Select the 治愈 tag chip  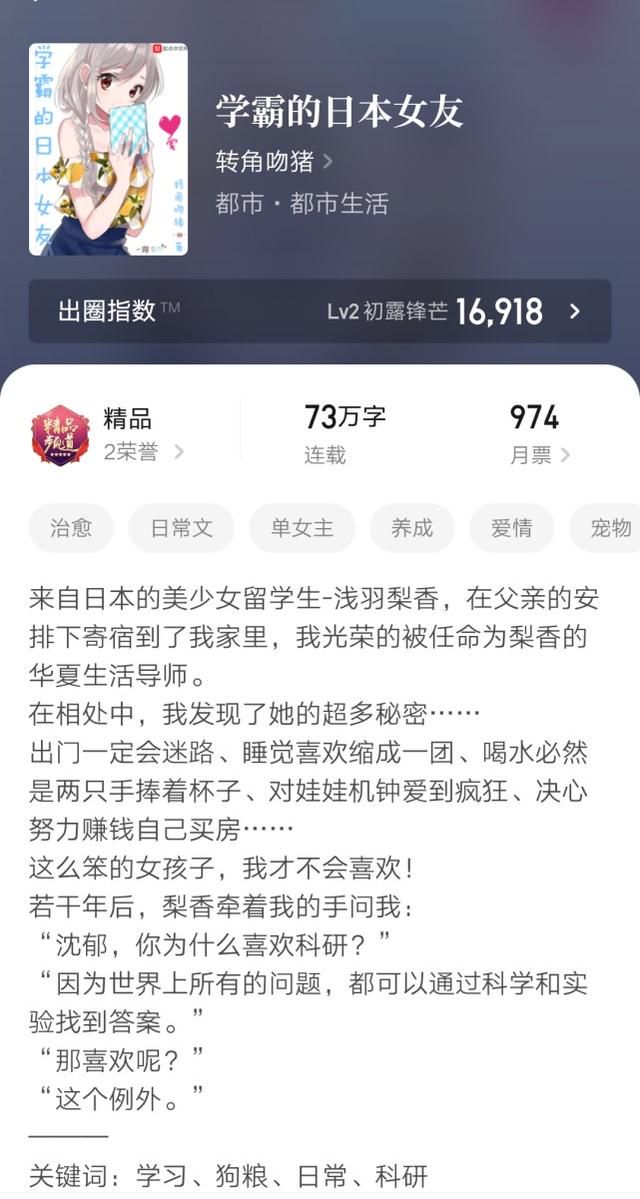(71, 528)
